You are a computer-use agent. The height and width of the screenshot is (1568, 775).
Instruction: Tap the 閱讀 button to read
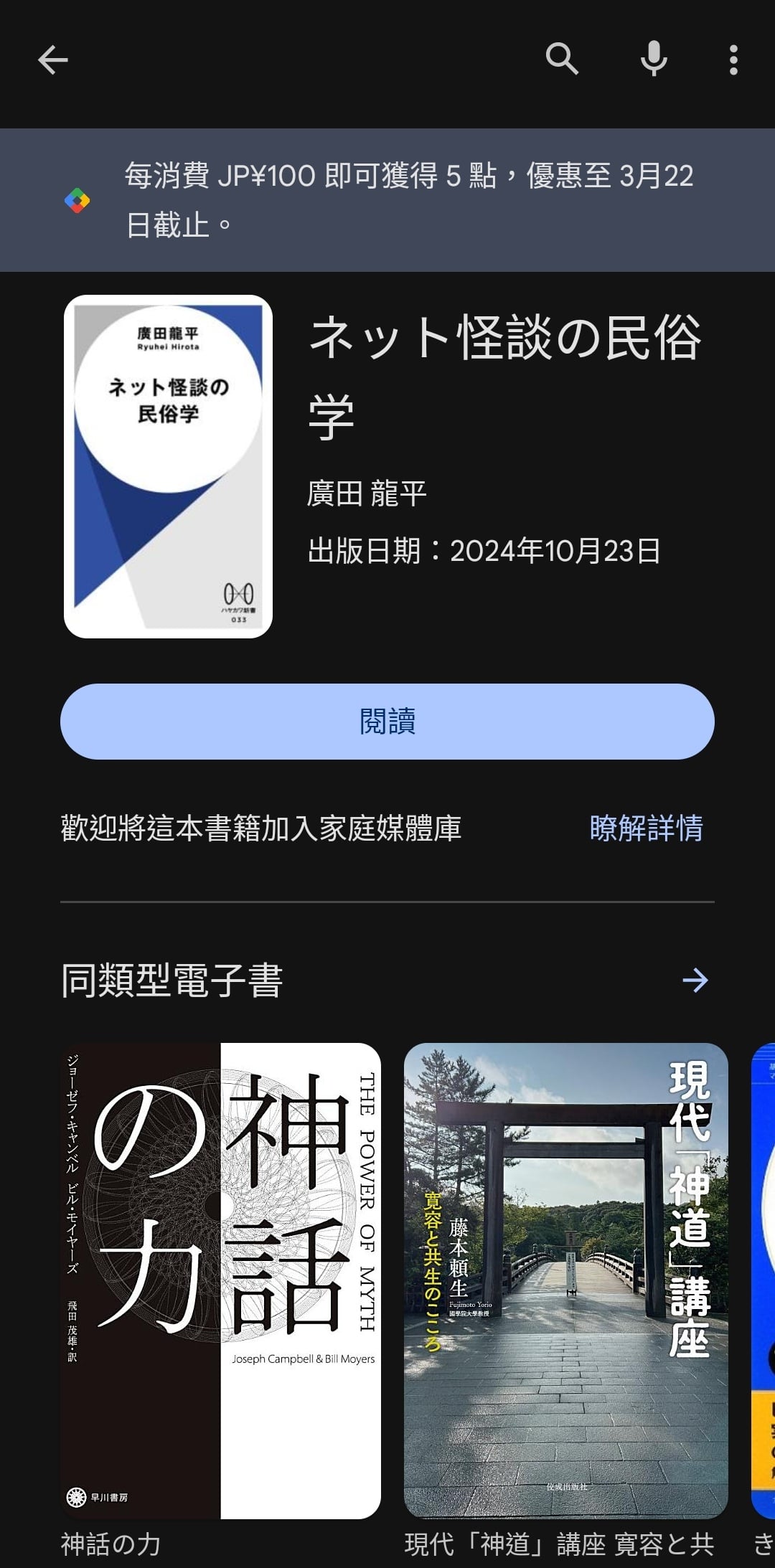(387, 722)
